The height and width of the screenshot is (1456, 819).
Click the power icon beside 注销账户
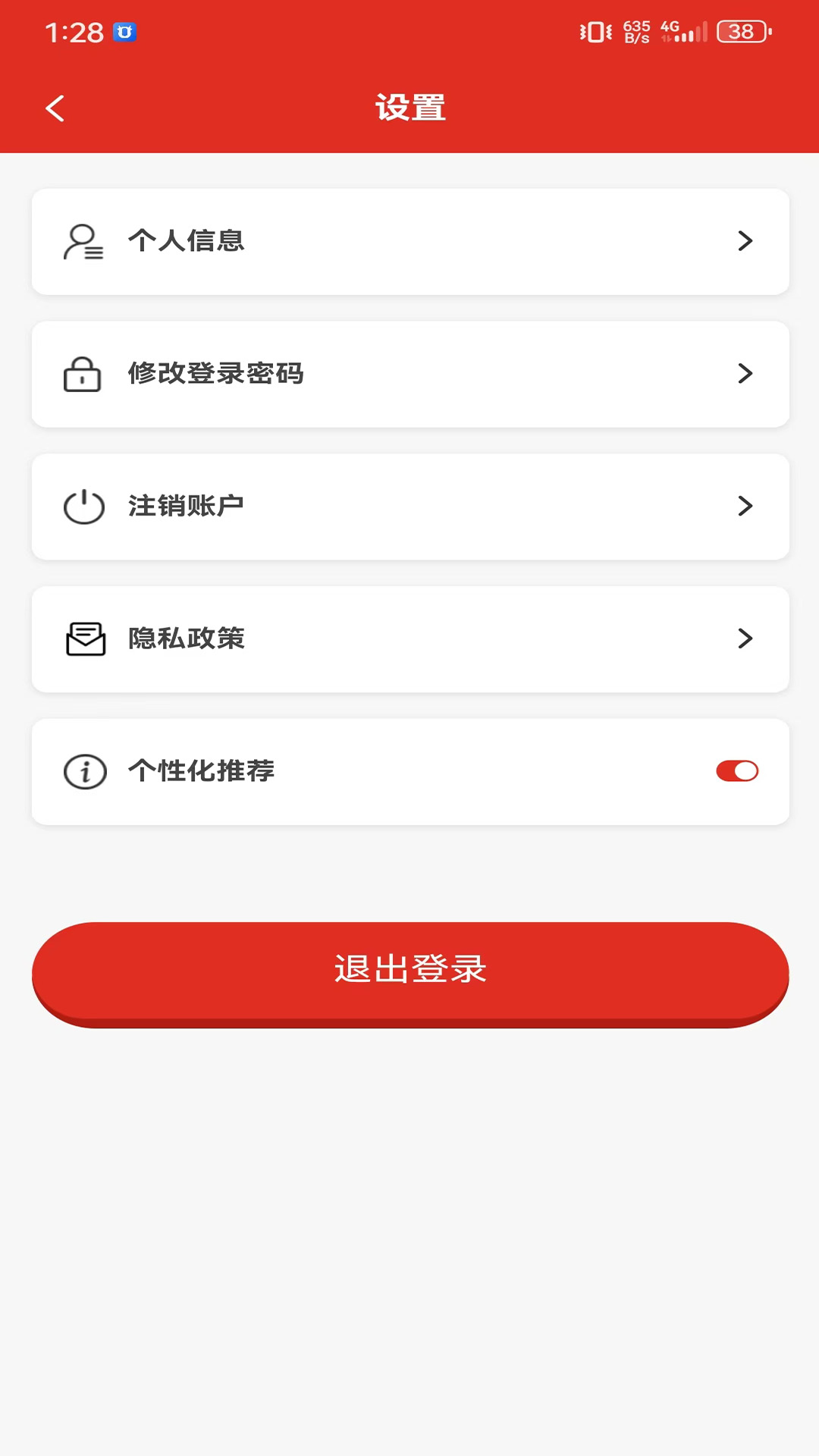tap(83, 507)
